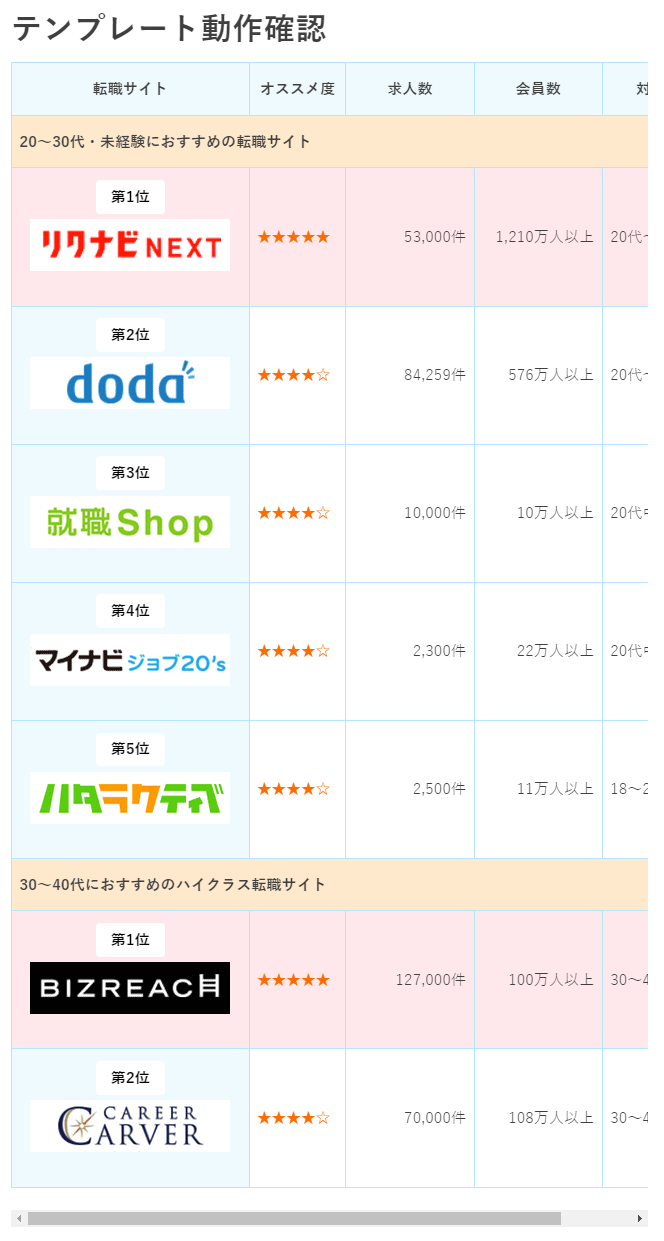Visit the 就職Shop site via its logo
Screen dimensions: 664x1241
[130, 521]
